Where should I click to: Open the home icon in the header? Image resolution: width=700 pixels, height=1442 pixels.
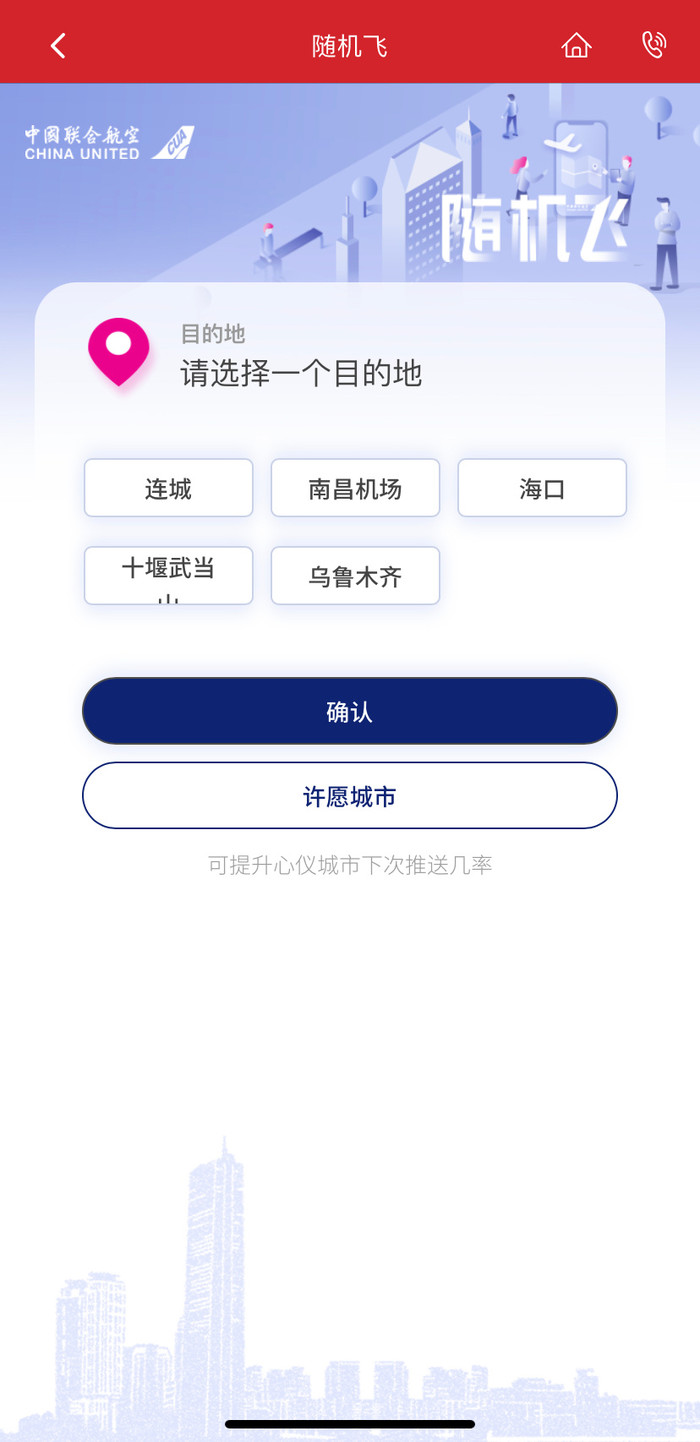pos(576,46)
